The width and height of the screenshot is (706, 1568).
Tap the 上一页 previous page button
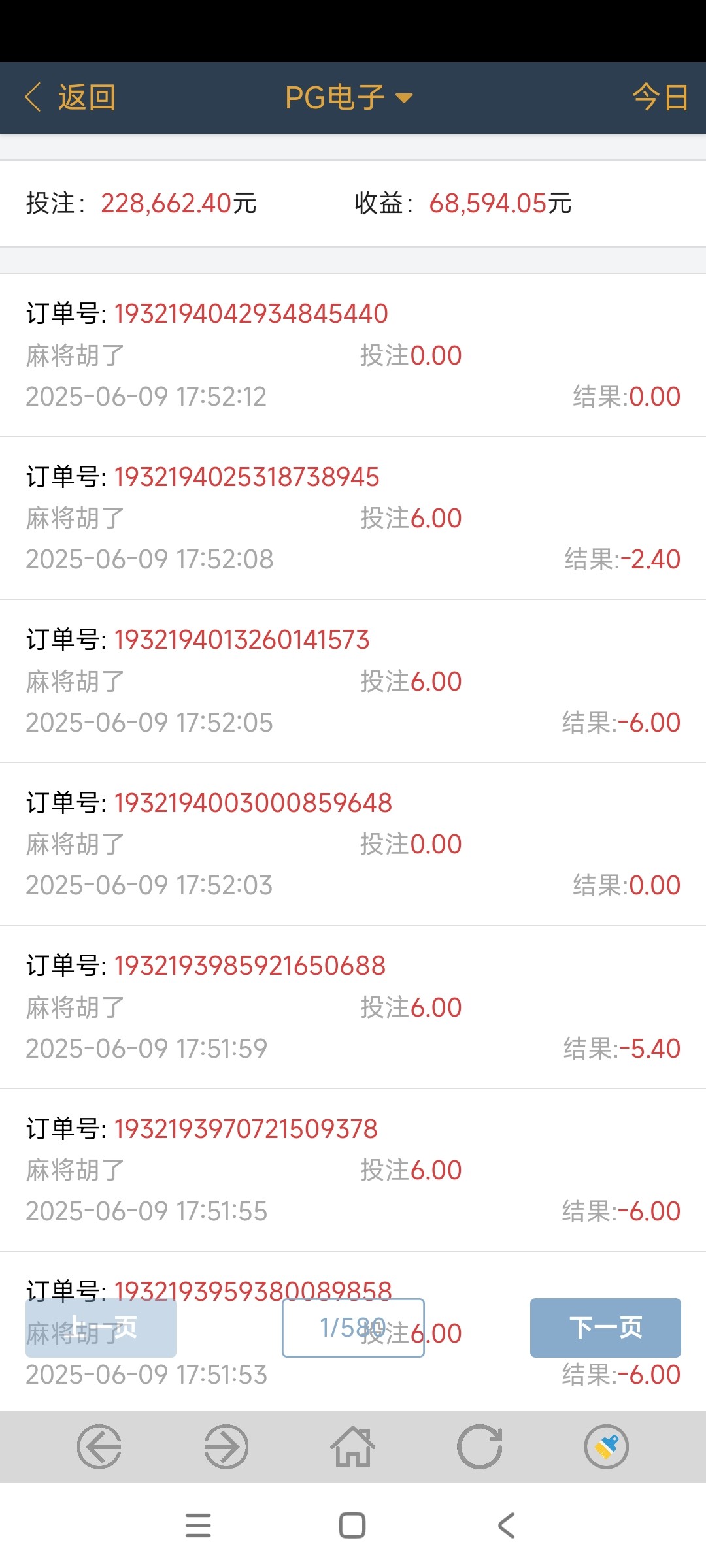(101, 1328)
